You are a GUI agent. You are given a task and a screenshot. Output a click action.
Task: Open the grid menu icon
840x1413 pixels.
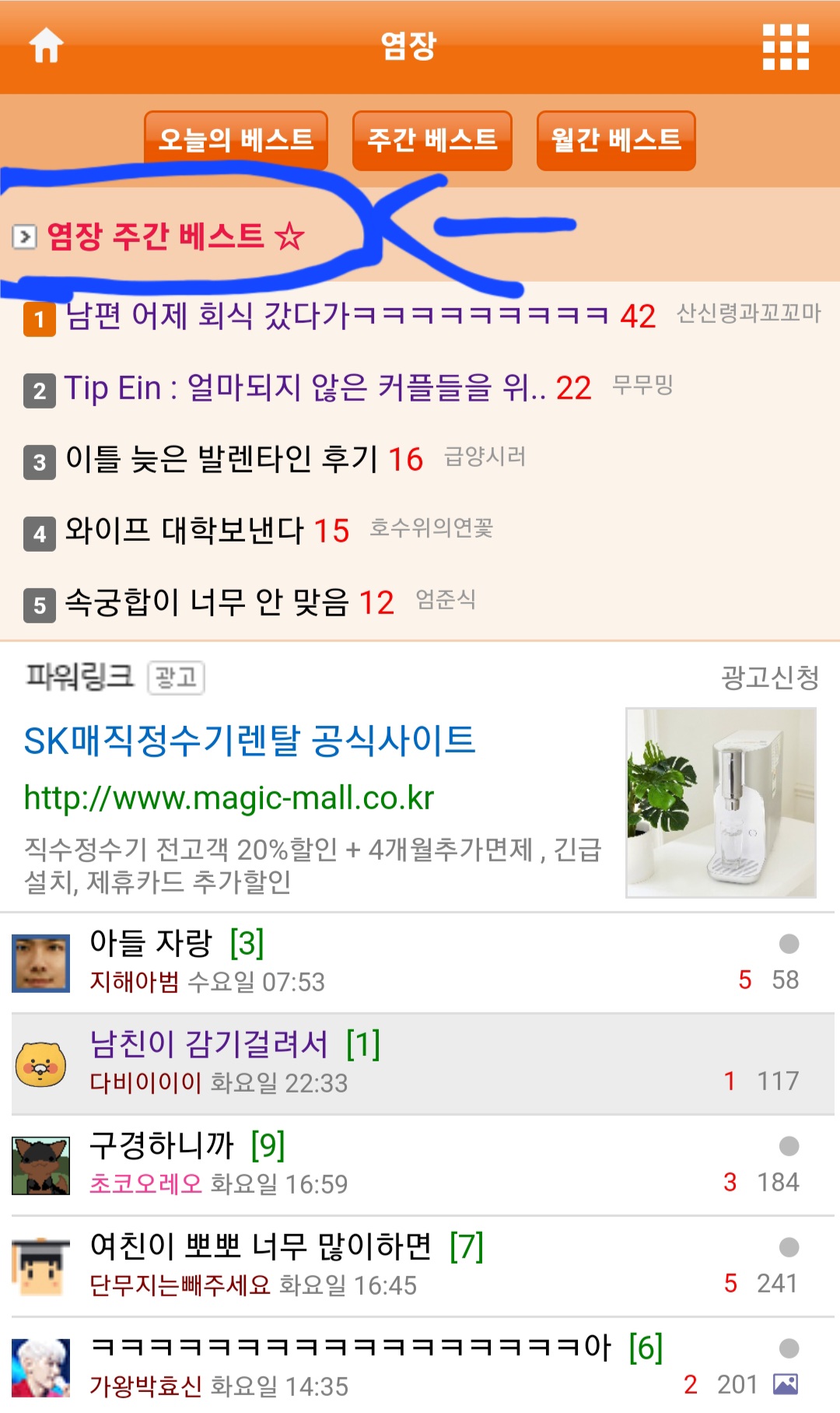click(x=786, y=47)
